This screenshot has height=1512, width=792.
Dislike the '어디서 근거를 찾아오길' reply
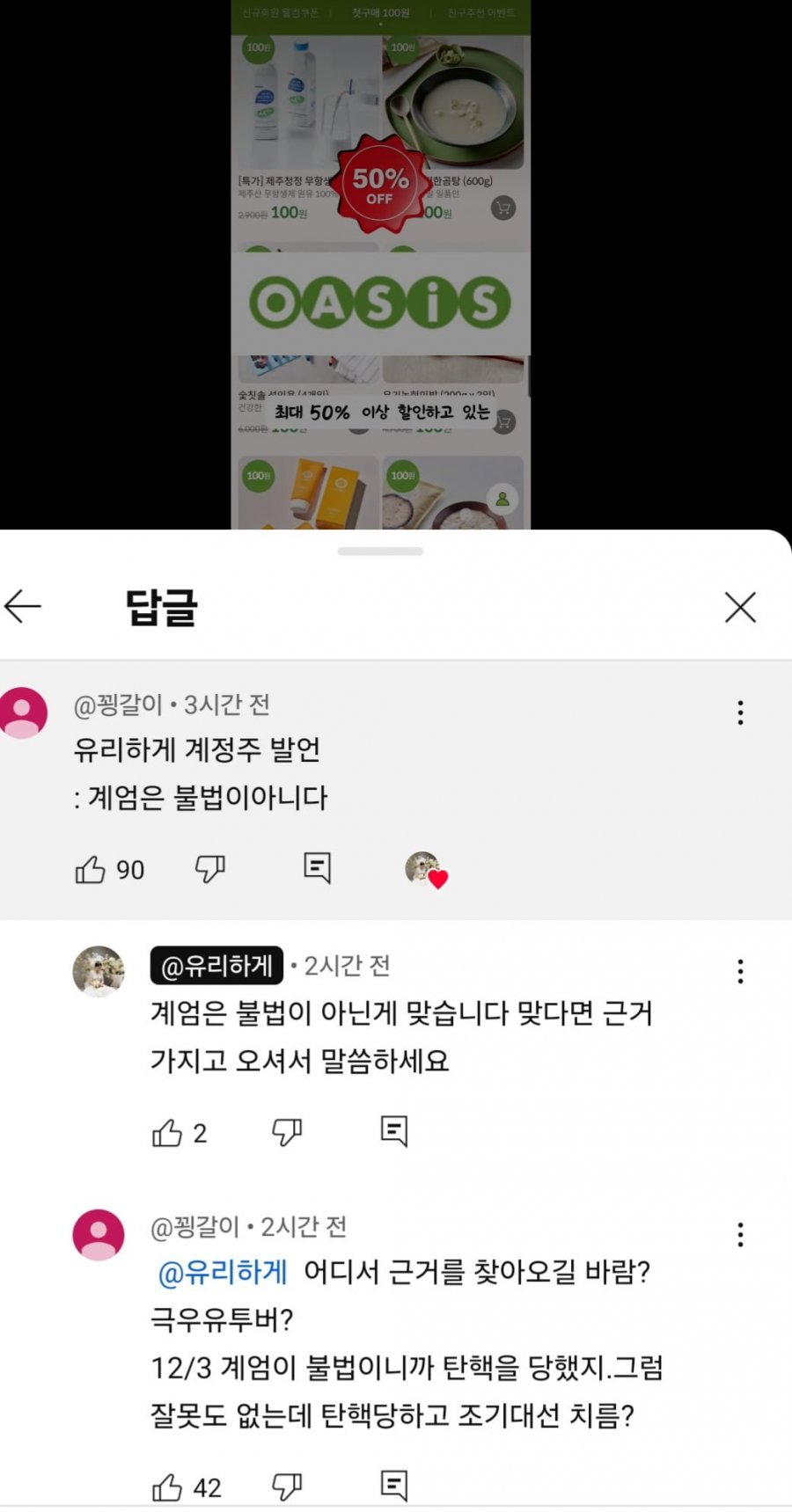pyautogui.click(x=287, y=1486)
